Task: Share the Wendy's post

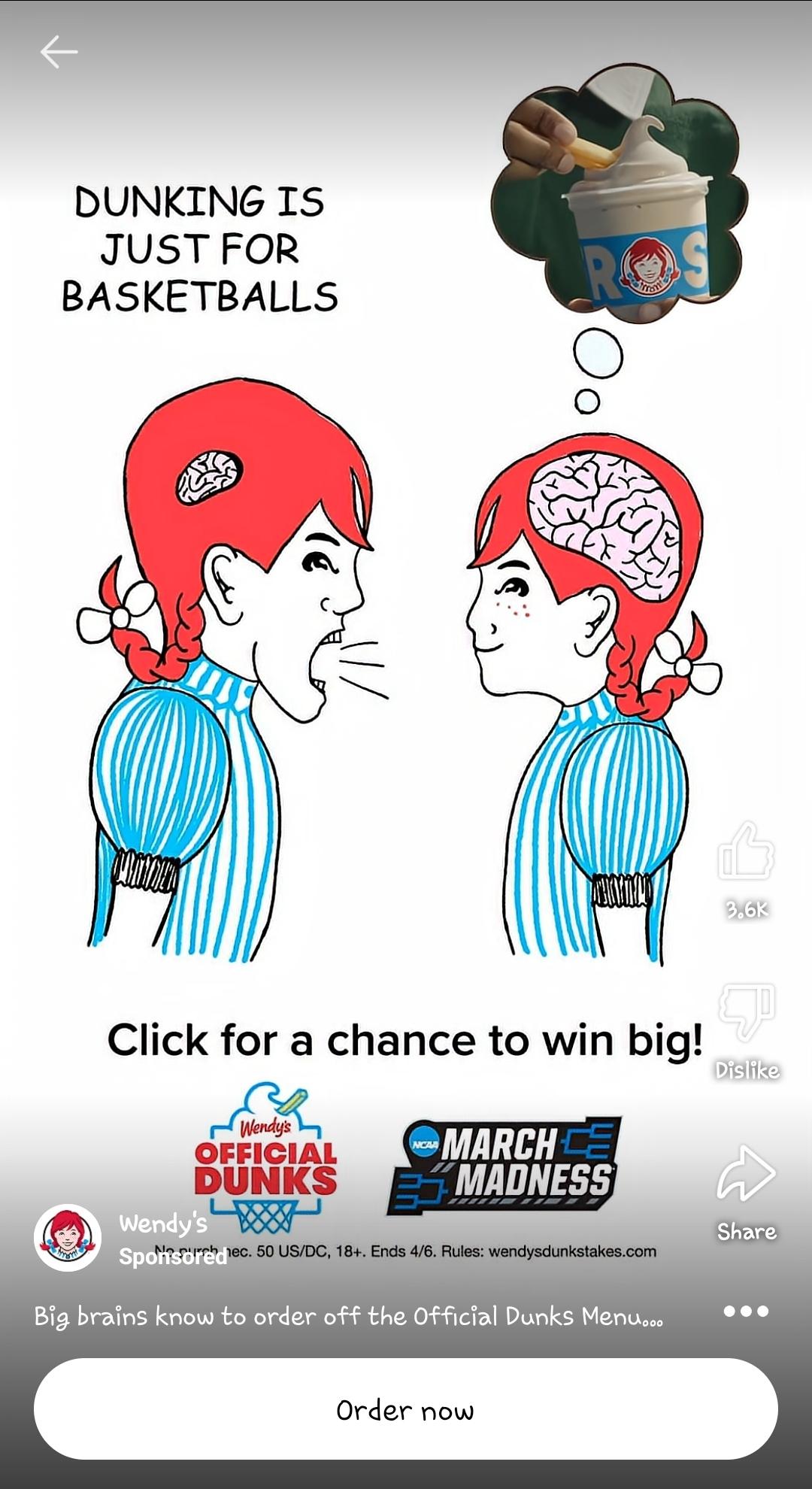Action: 746,1174
